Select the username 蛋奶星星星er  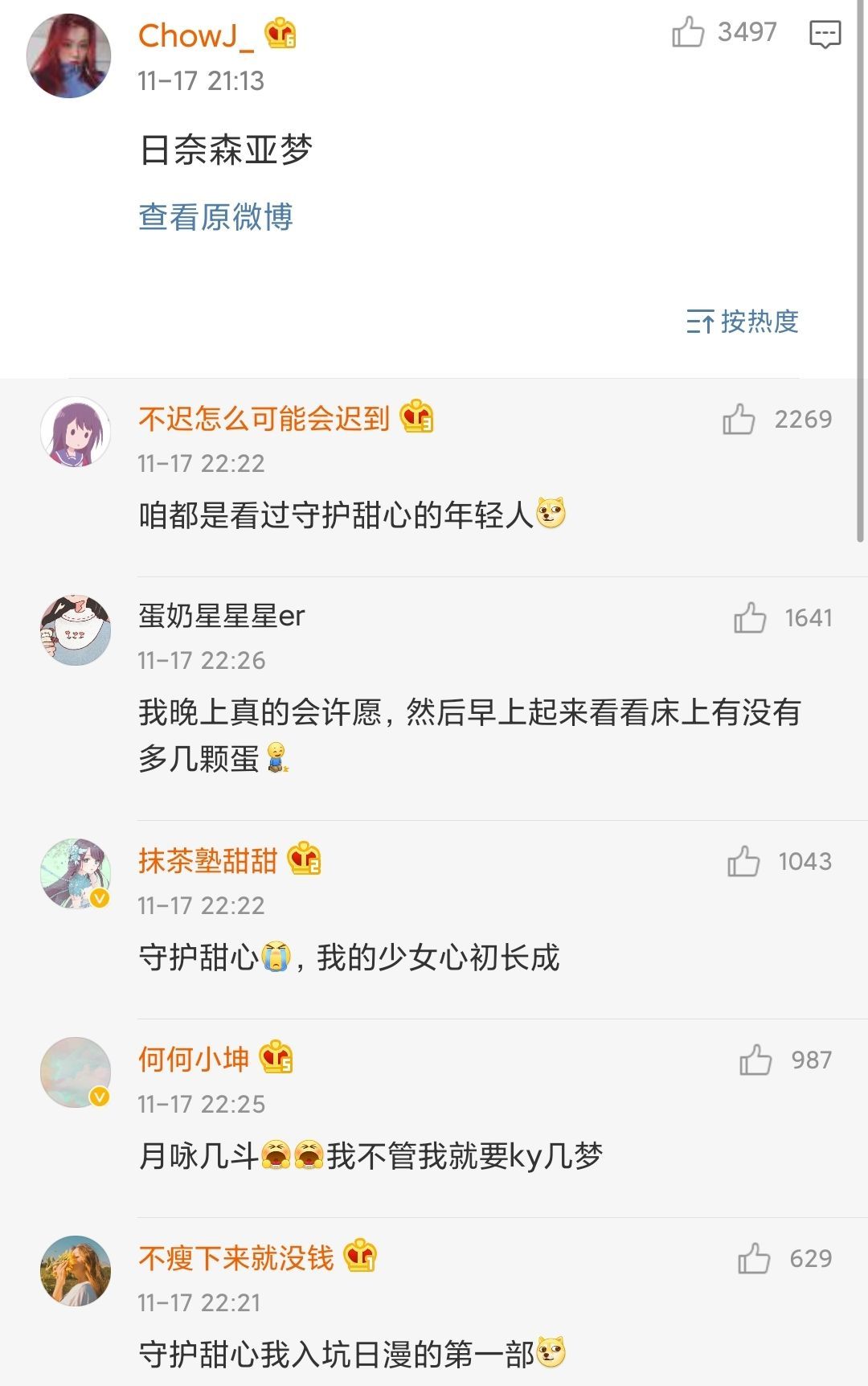[x=221, y=618]
